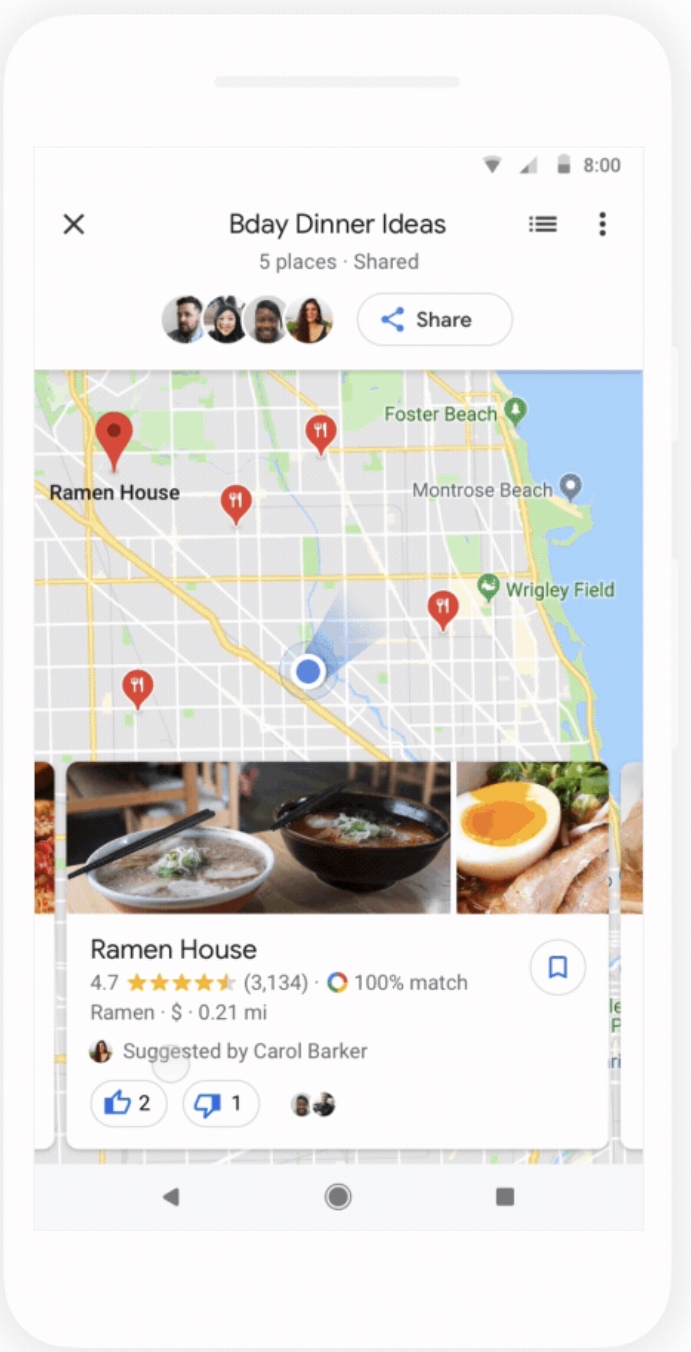The width and height of the screenshot is (691, 1352).
Task: See who voted on Ramen House
Action: (x=312, y=1104)
